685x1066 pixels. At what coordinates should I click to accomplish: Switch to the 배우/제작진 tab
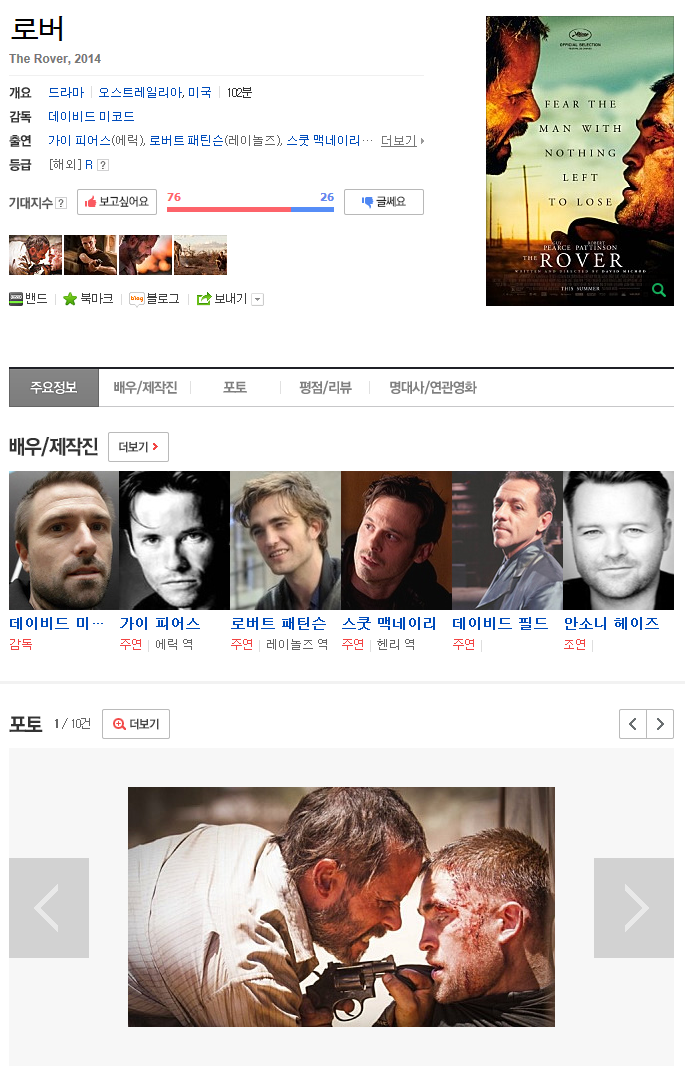point(145,388)
